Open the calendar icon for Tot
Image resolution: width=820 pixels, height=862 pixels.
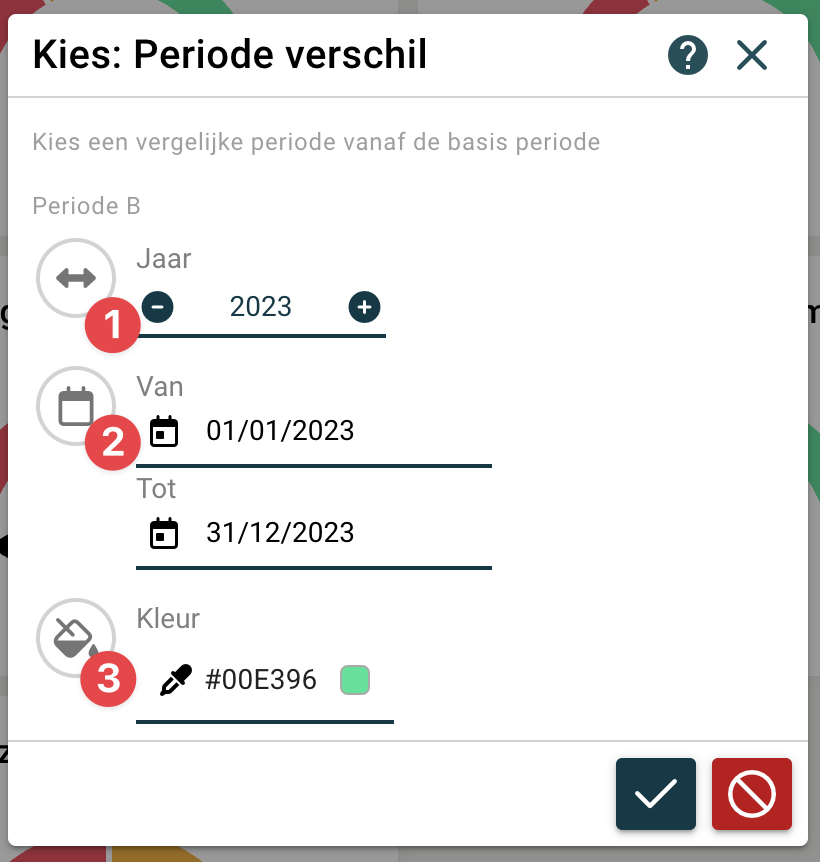163,534
